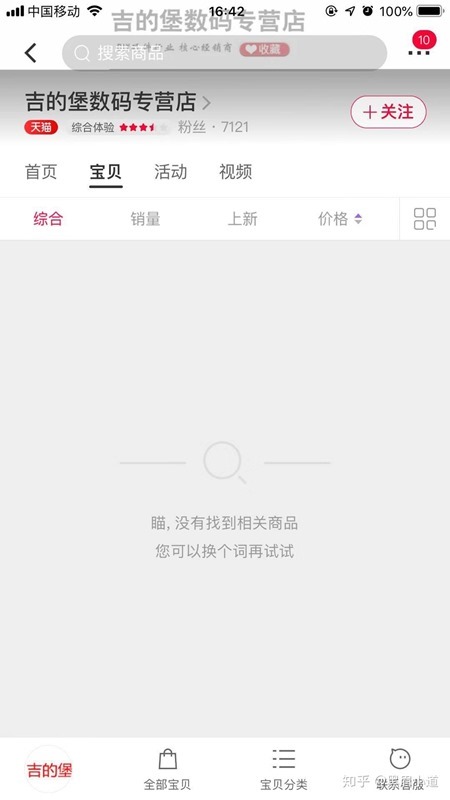Viewport: 450px width, 800px height.
Task: Open the 视频 tab
Action: click(x=235, y=172)
